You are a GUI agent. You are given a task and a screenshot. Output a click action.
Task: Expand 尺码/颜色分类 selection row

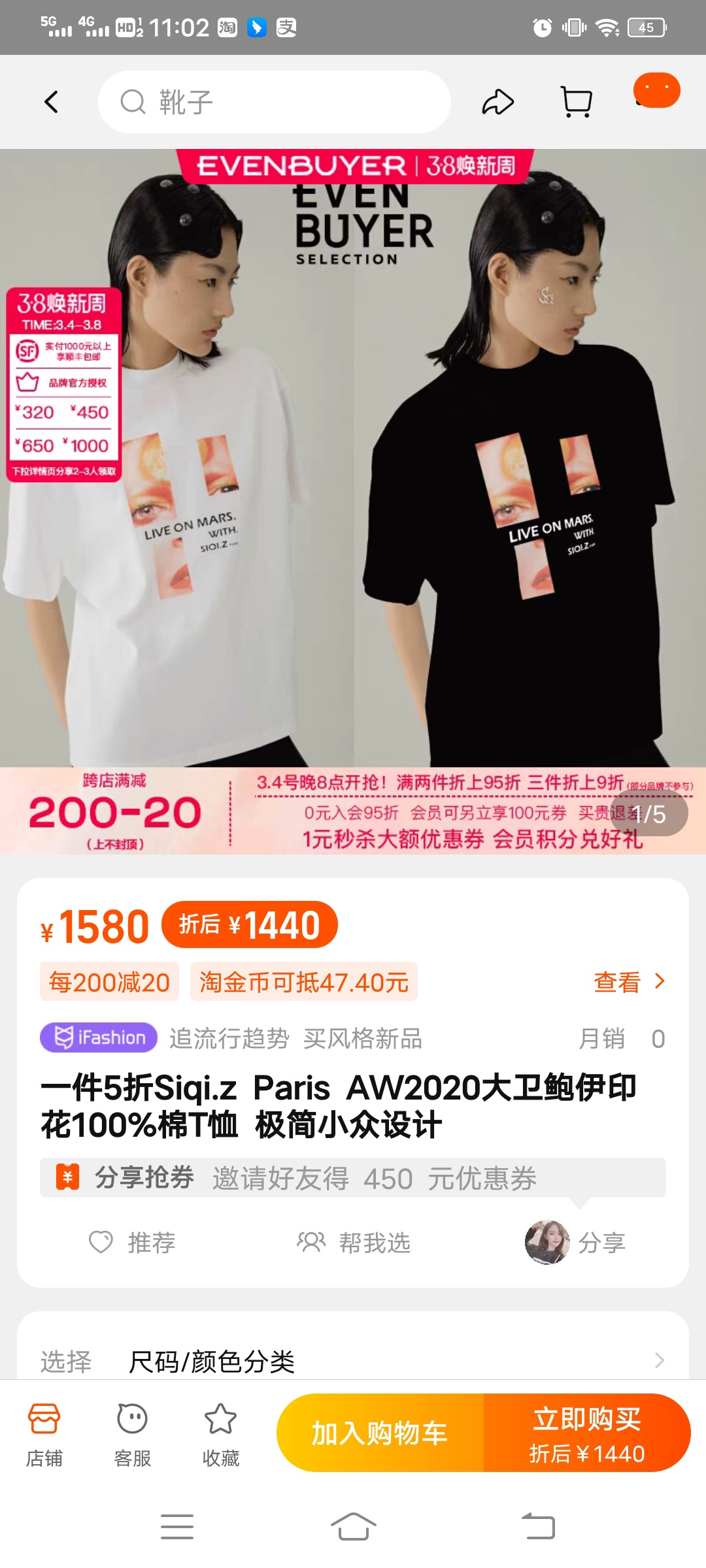coord(353,1361)
